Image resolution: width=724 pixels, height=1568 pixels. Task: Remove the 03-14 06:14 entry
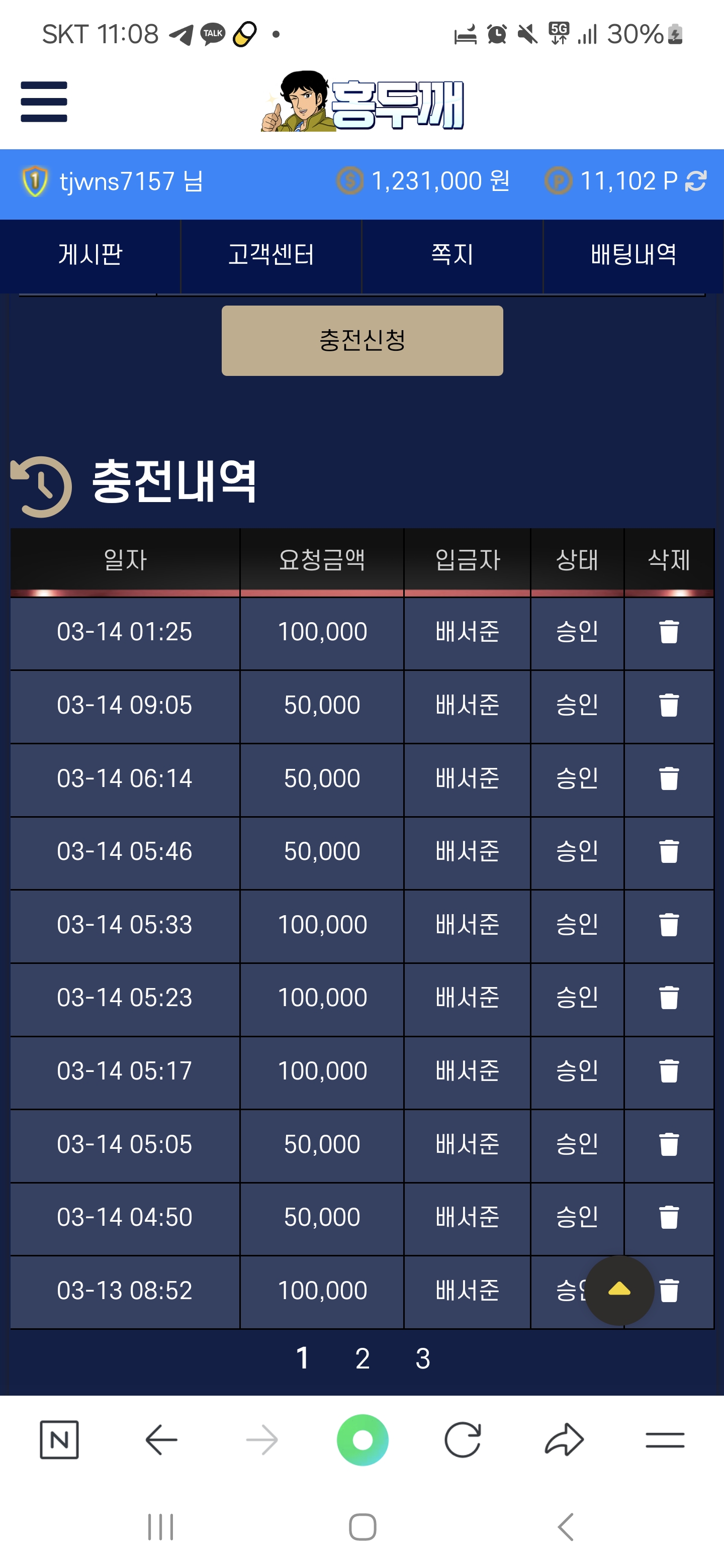pos(669,778)
